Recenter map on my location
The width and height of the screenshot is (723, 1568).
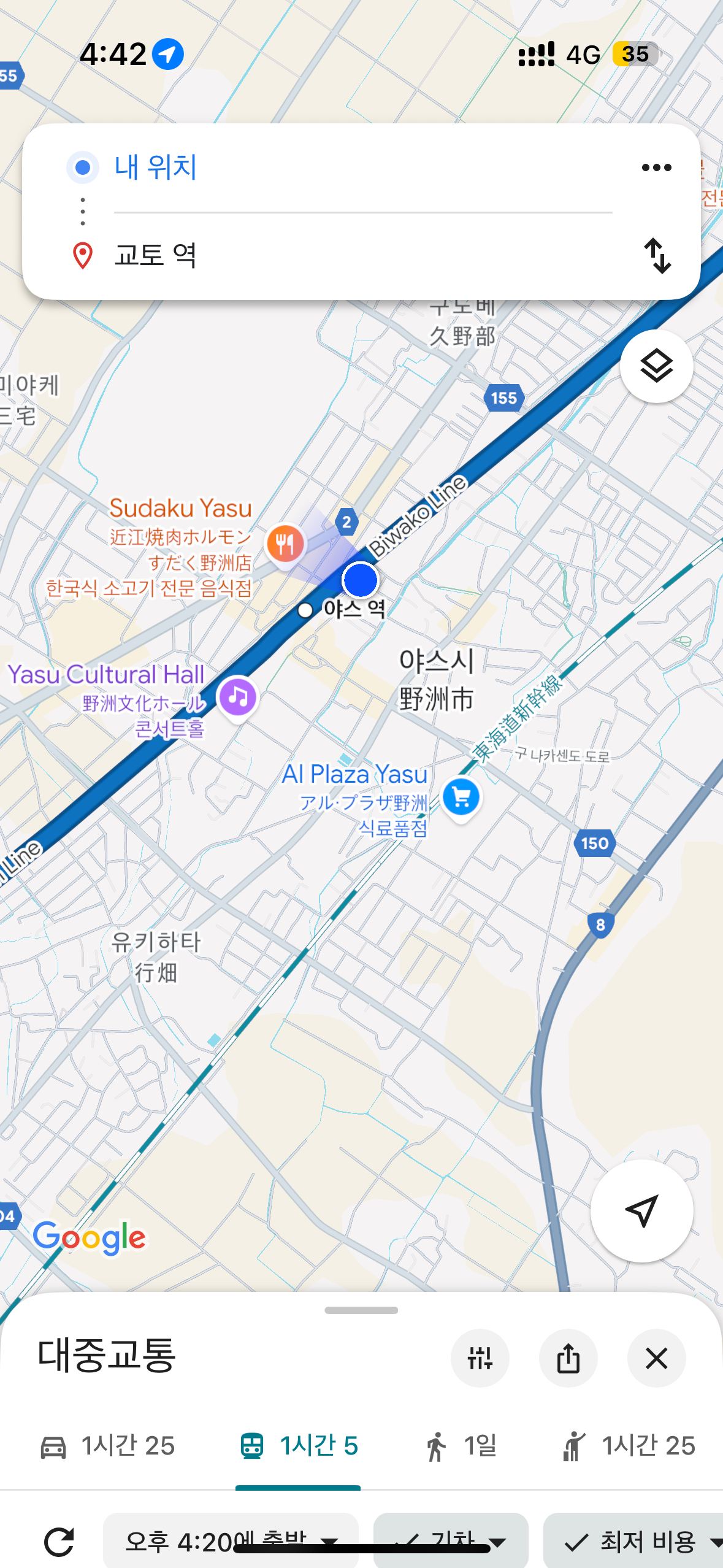[641, 1210]
